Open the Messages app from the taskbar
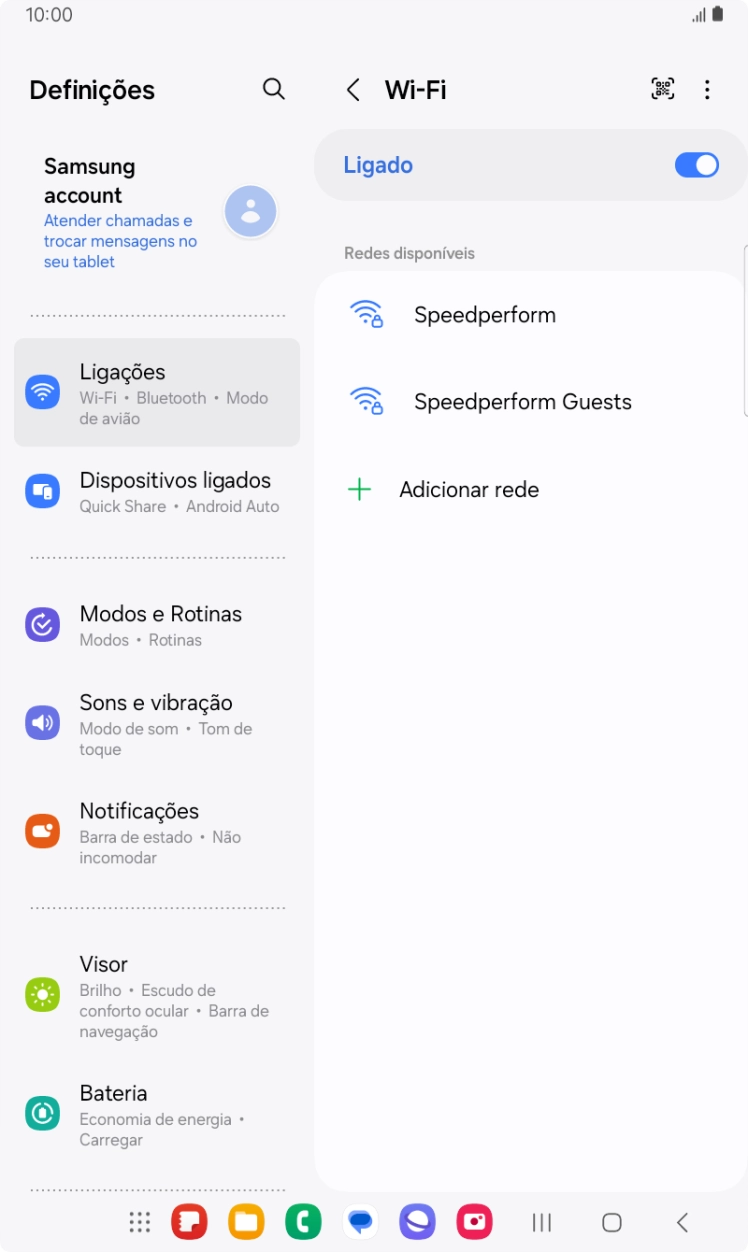 pos(361,1221)
